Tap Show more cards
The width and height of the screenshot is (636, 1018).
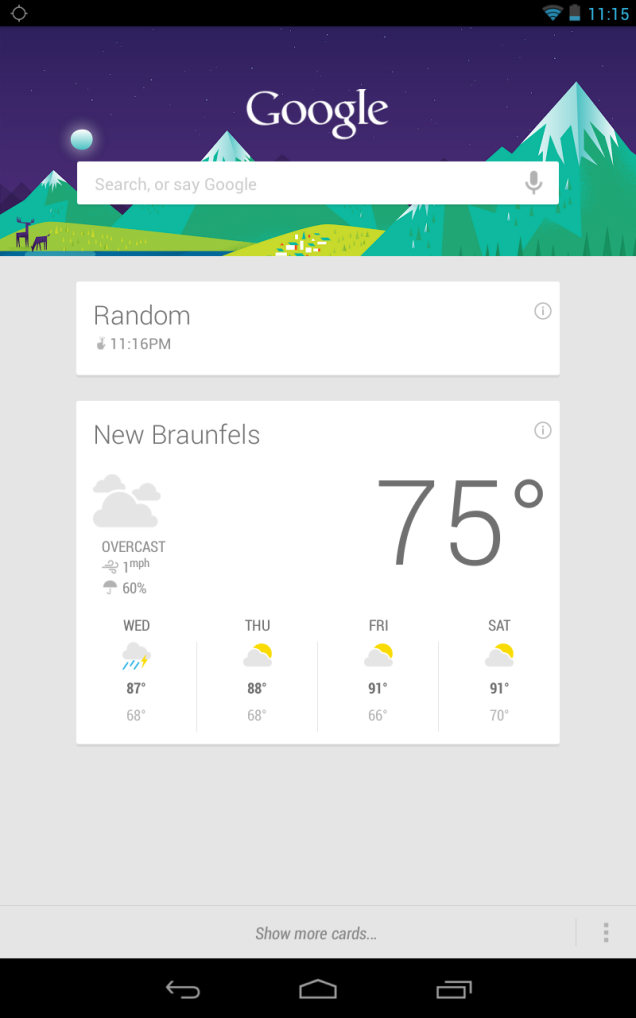(x=316, y=933)
